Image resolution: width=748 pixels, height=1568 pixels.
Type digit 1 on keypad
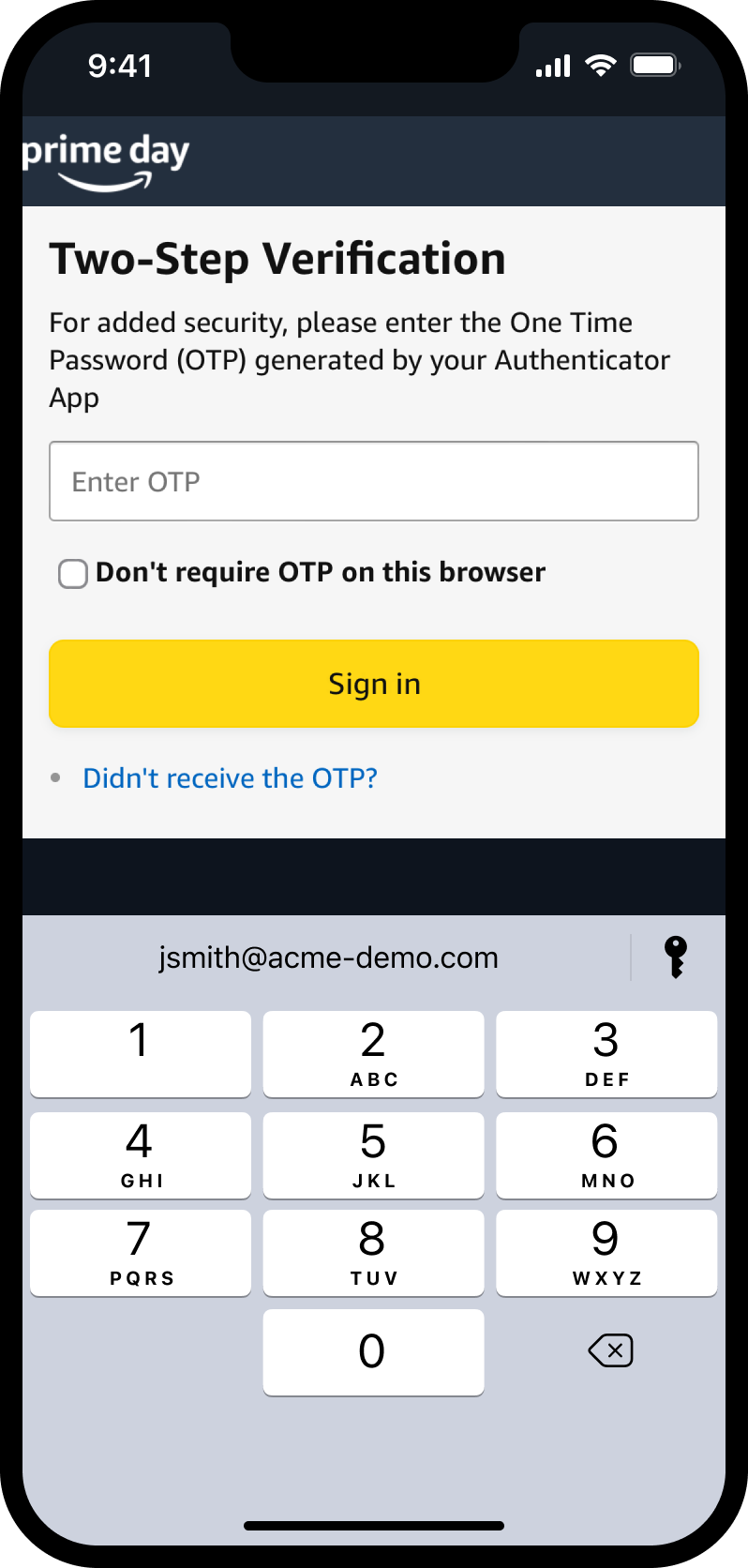[141, 1053]
